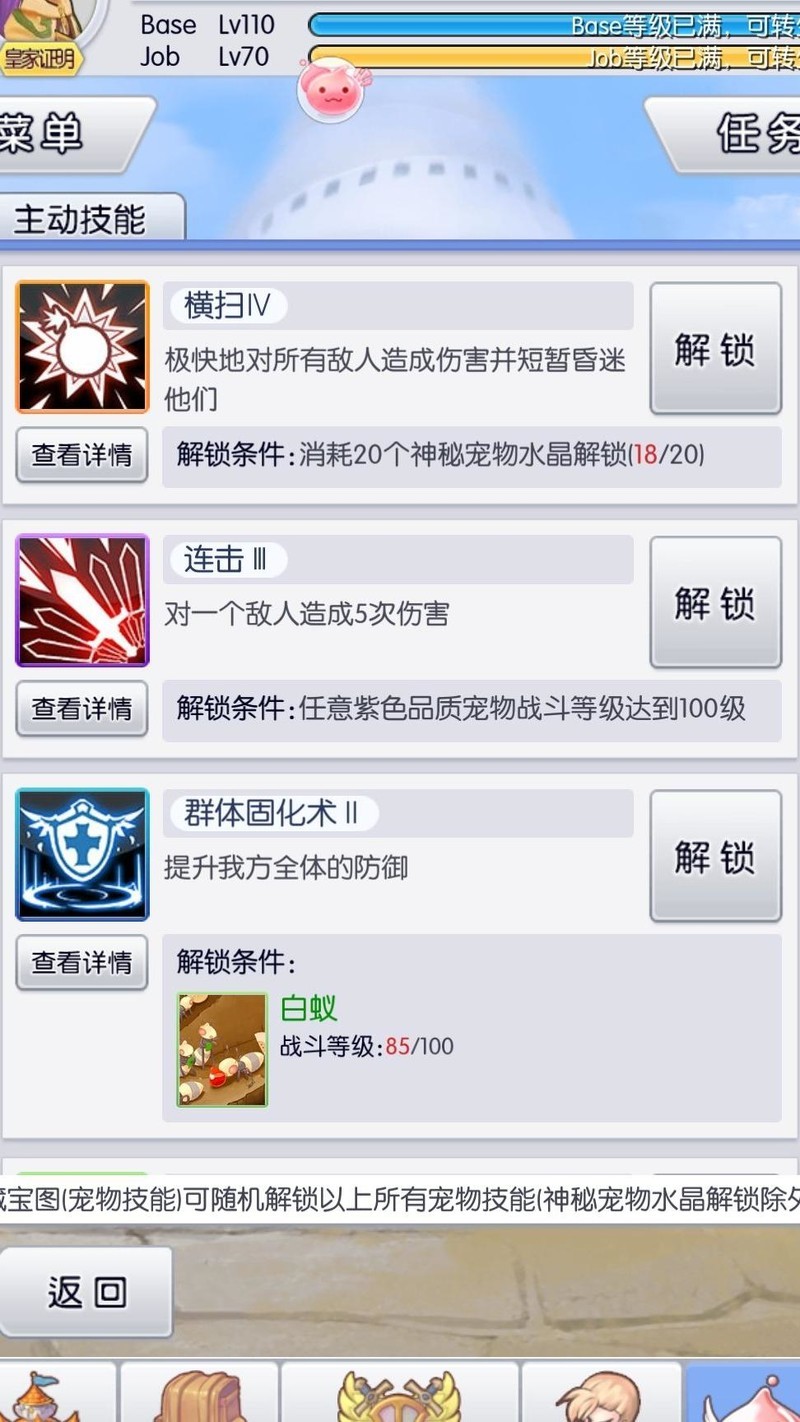Tap the pink Poring pet icon
The width and height of the screenshot is (800, 1422).
pos(330,90)
